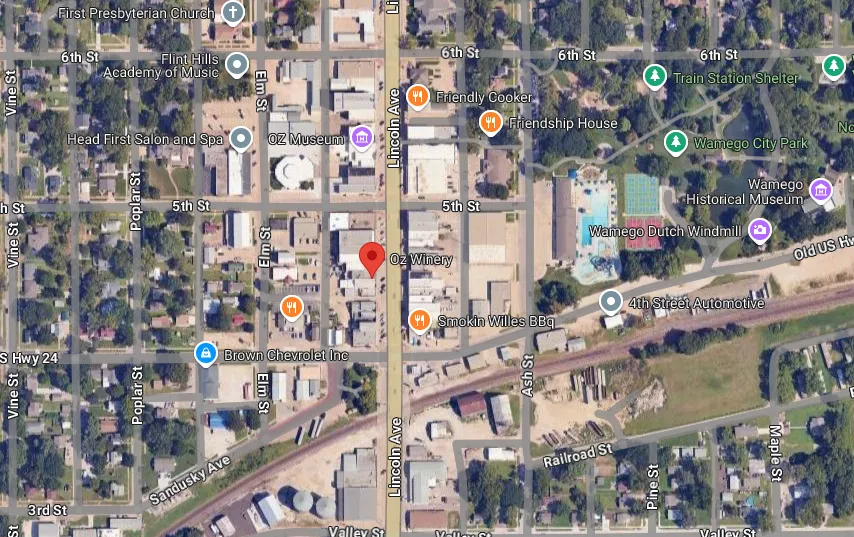Tap the red Oz Winery location pin
This screenshot has width=854, height=537.
(372, 256)
